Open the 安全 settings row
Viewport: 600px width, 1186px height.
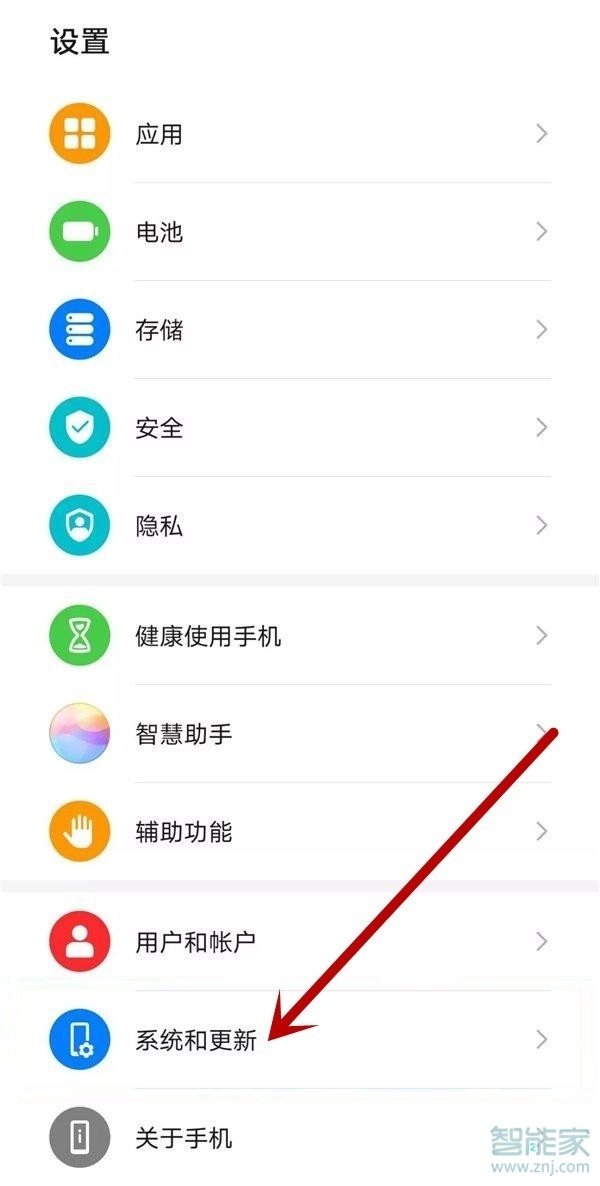(300, 428)
